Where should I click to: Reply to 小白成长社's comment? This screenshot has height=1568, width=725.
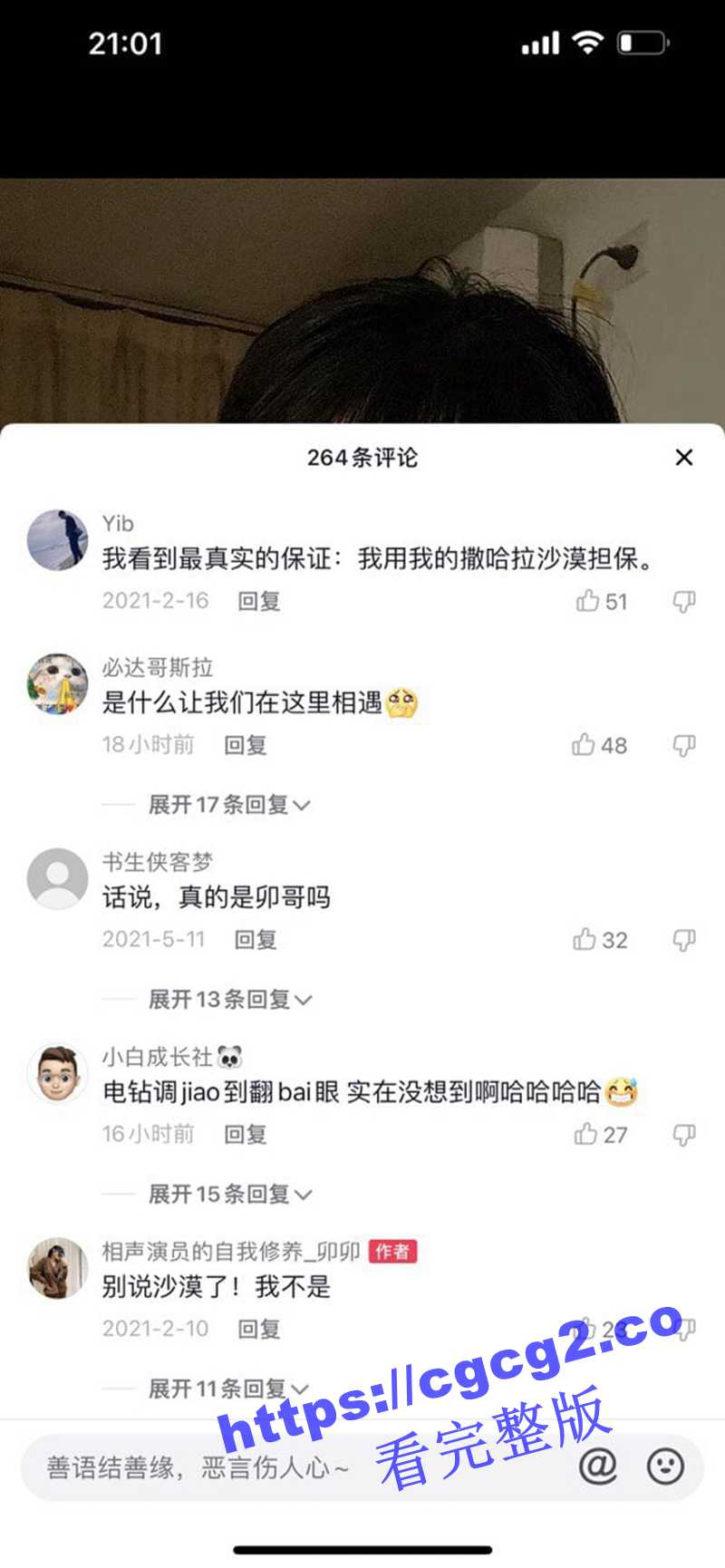pos(245,1135)
